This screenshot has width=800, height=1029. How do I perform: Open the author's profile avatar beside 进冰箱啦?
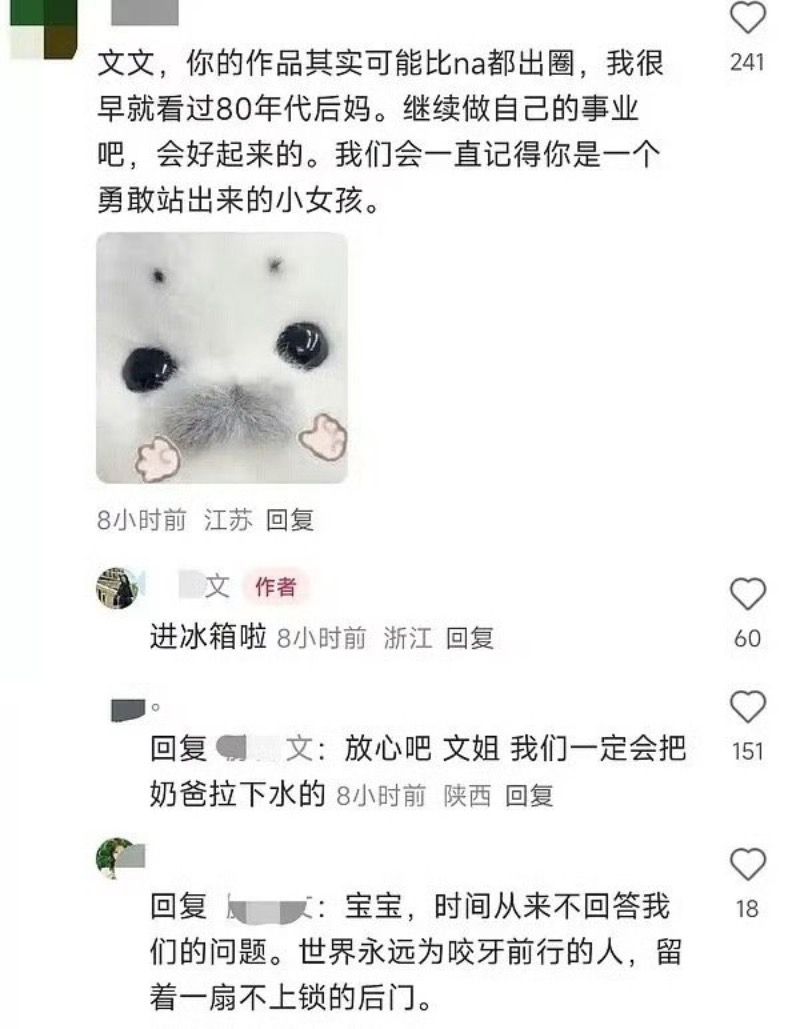click(116, 588)
